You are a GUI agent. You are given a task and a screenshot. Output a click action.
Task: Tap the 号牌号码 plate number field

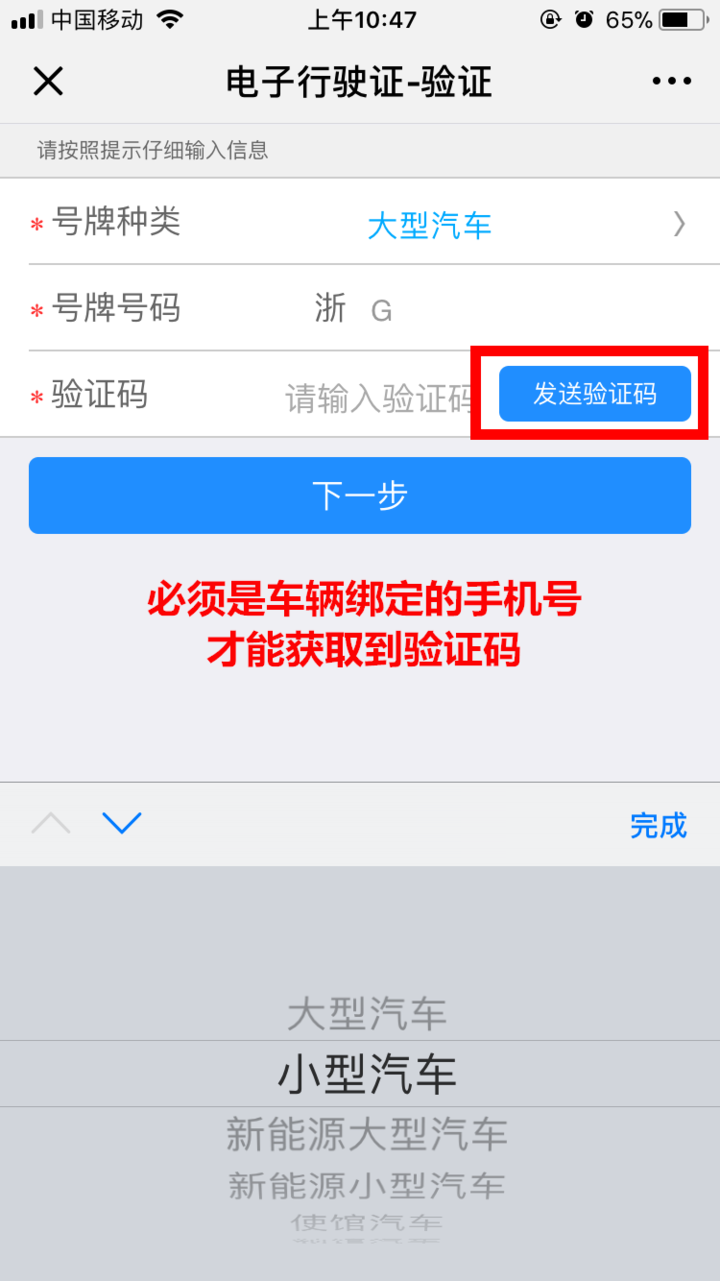[500, 310]
